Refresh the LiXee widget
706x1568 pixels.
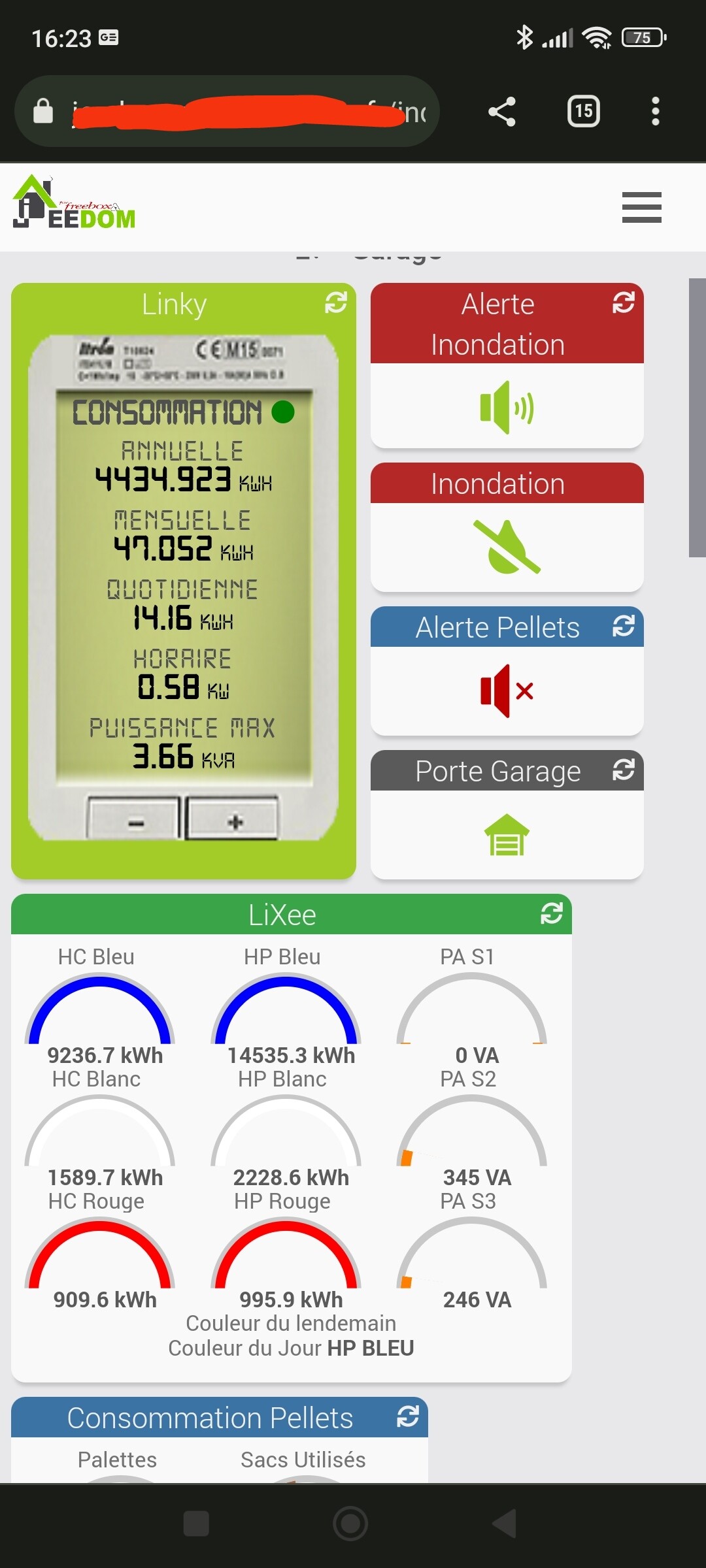[552, 913]
